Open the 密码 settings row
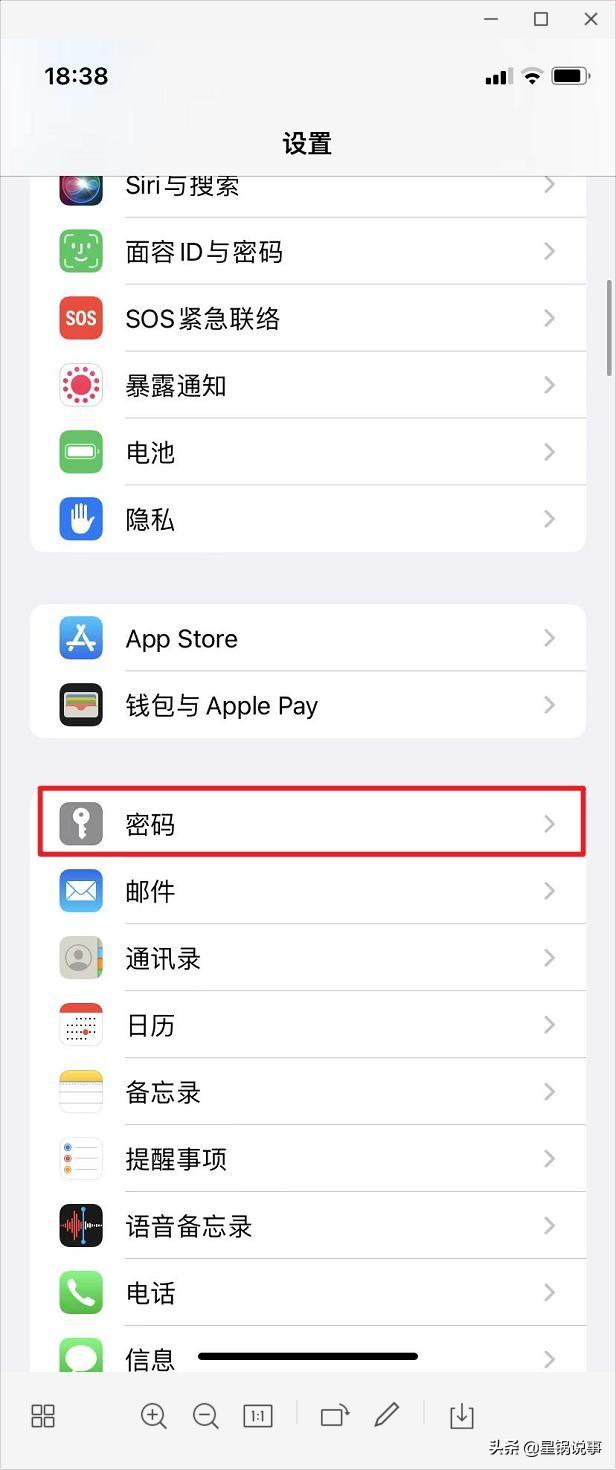The image size is (616, 1470). tap(308, 824)
